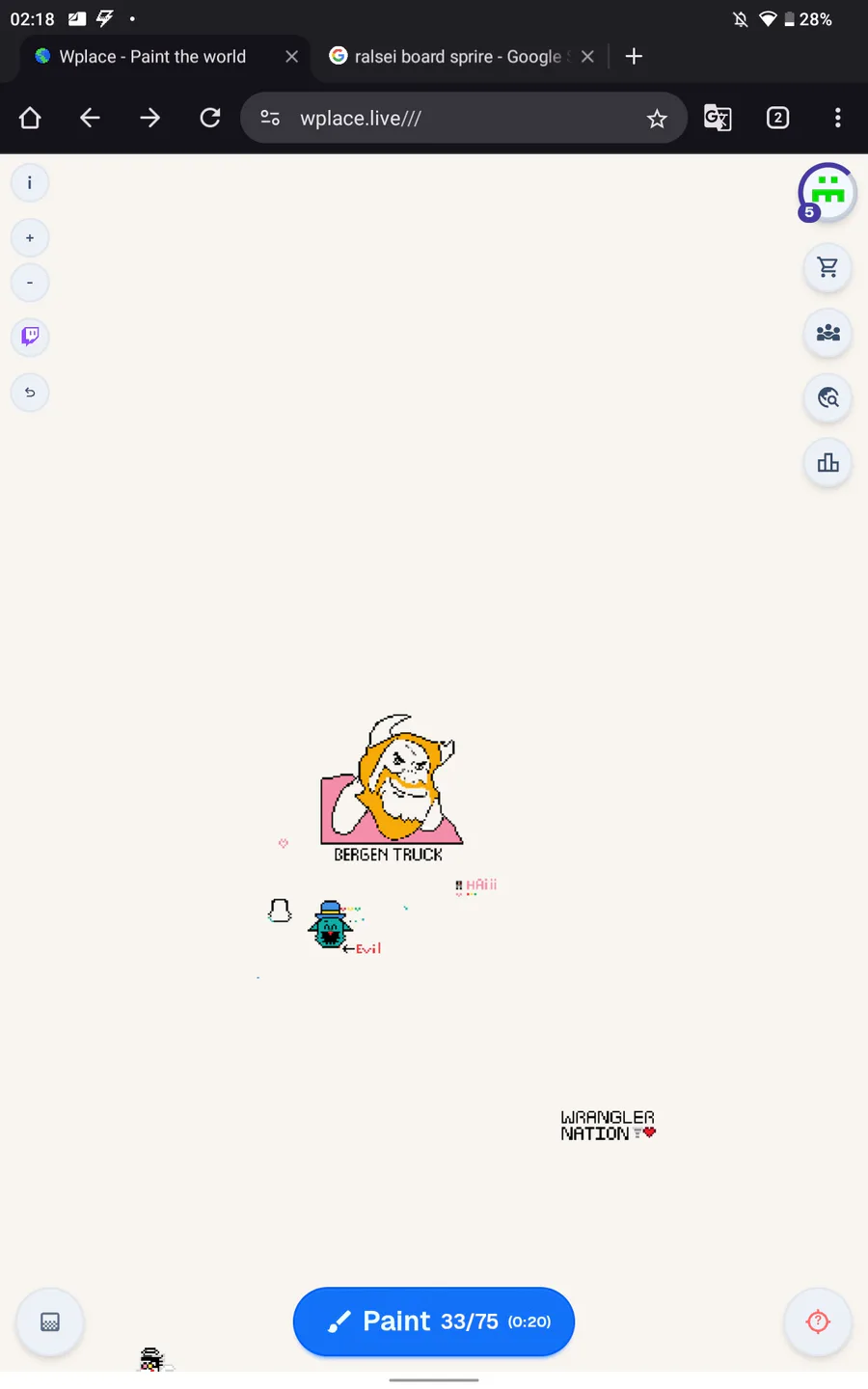Viewport: 868px width, 1389px height.
Task: Bookmark this page with the star
Action: pyautogui.click(x=657, y=118)
